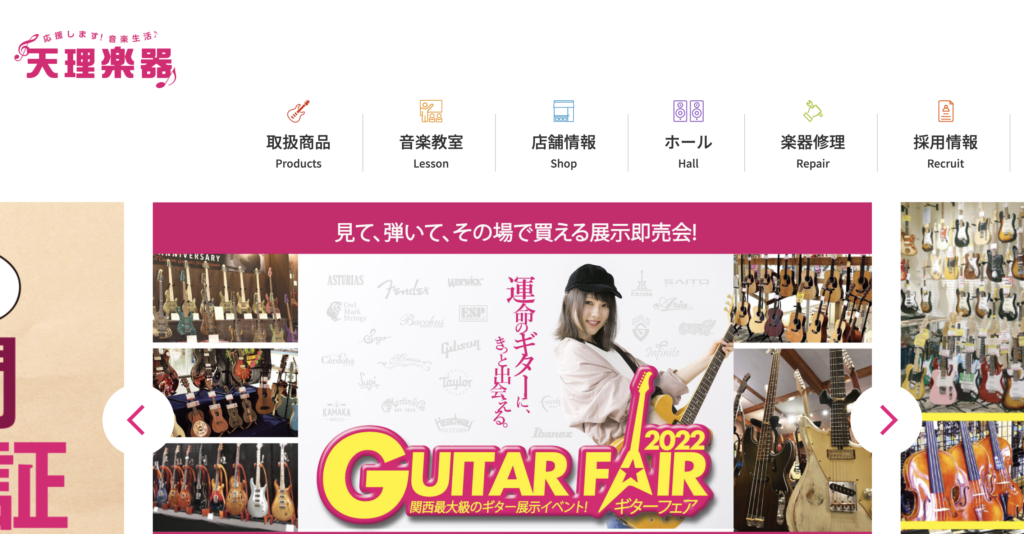View 採用情報 Recruit page

click(x=945, y=142)
